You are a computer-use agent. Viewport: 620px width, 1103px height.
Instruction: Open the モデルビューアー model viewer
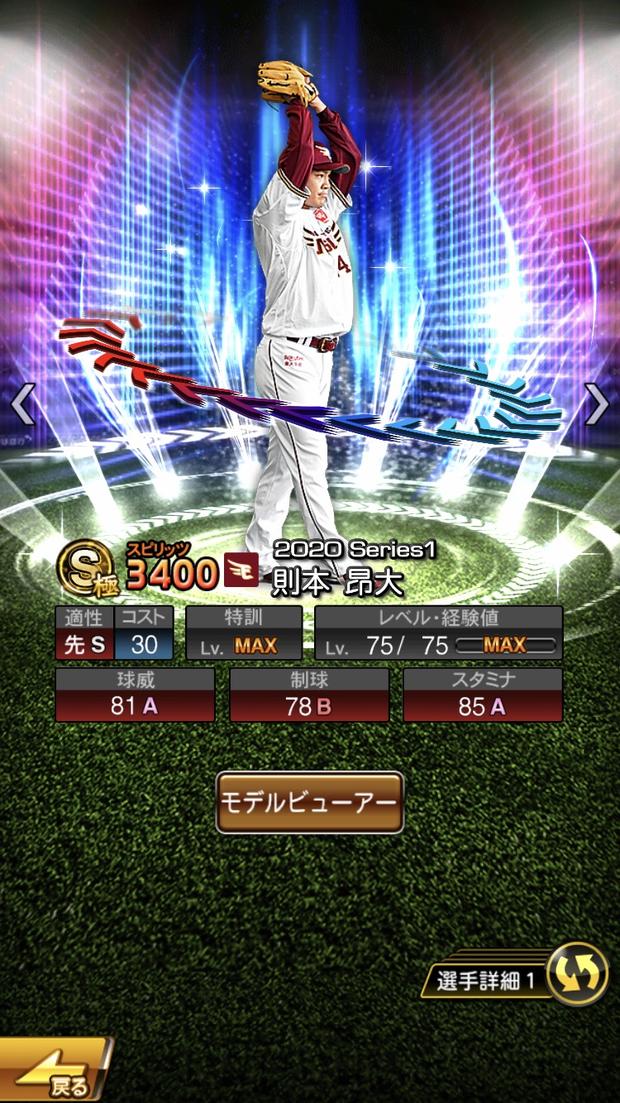tap(310, 802)
